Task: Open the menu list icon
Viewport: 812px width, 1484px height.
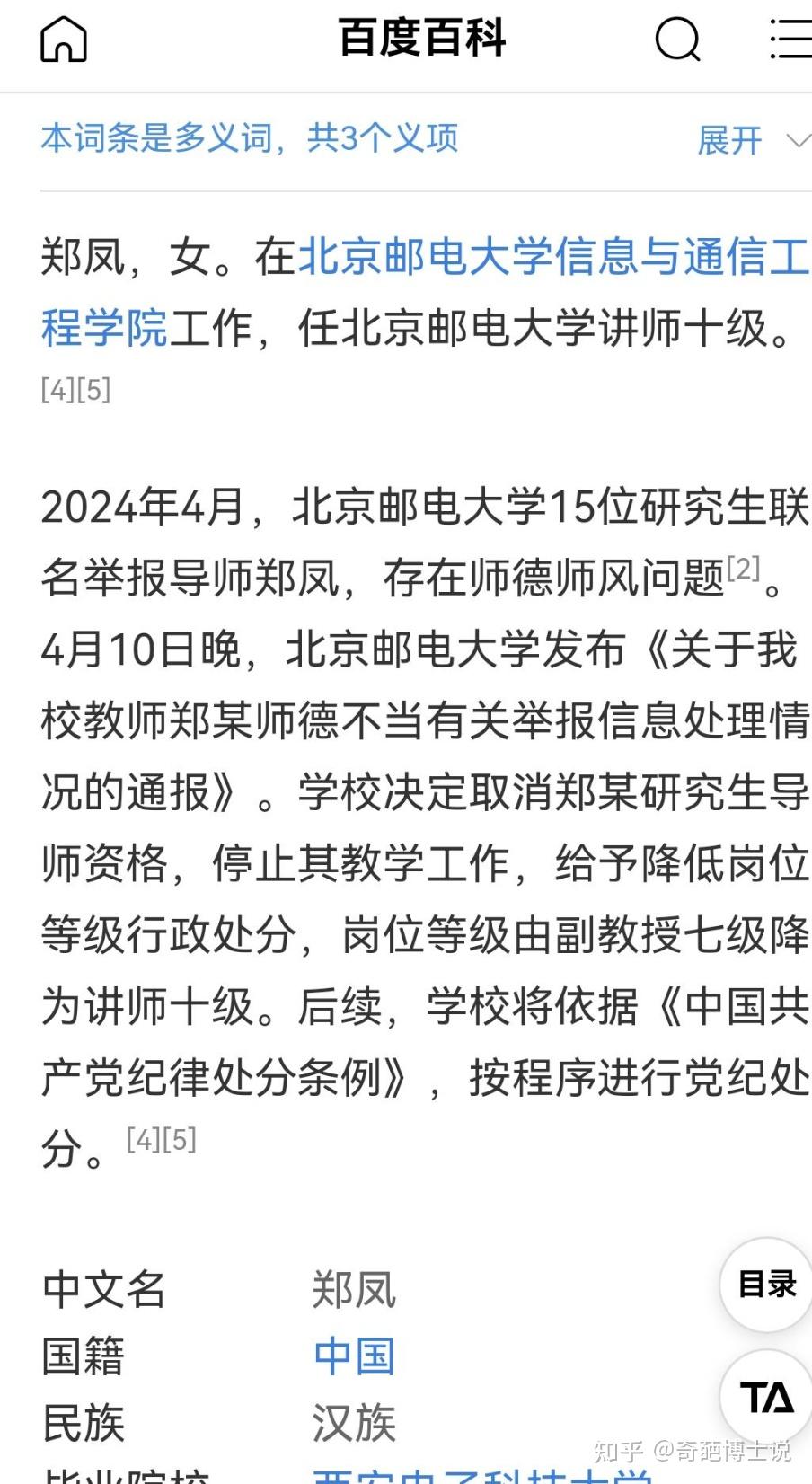Action: pyautogui.click(x=791, y=40)
